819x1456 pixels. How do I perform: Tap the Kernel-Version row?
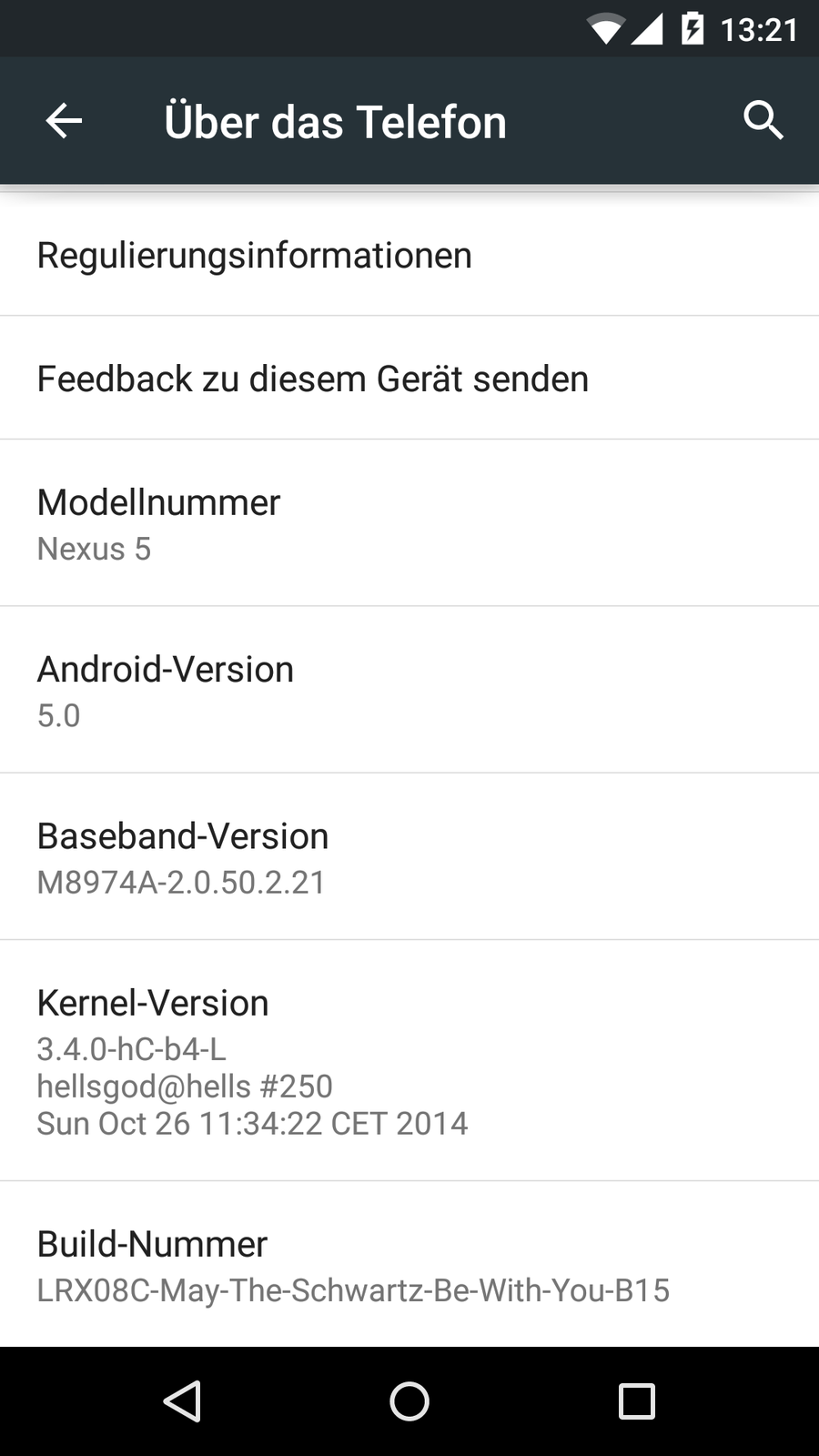tap(409, 1060)
